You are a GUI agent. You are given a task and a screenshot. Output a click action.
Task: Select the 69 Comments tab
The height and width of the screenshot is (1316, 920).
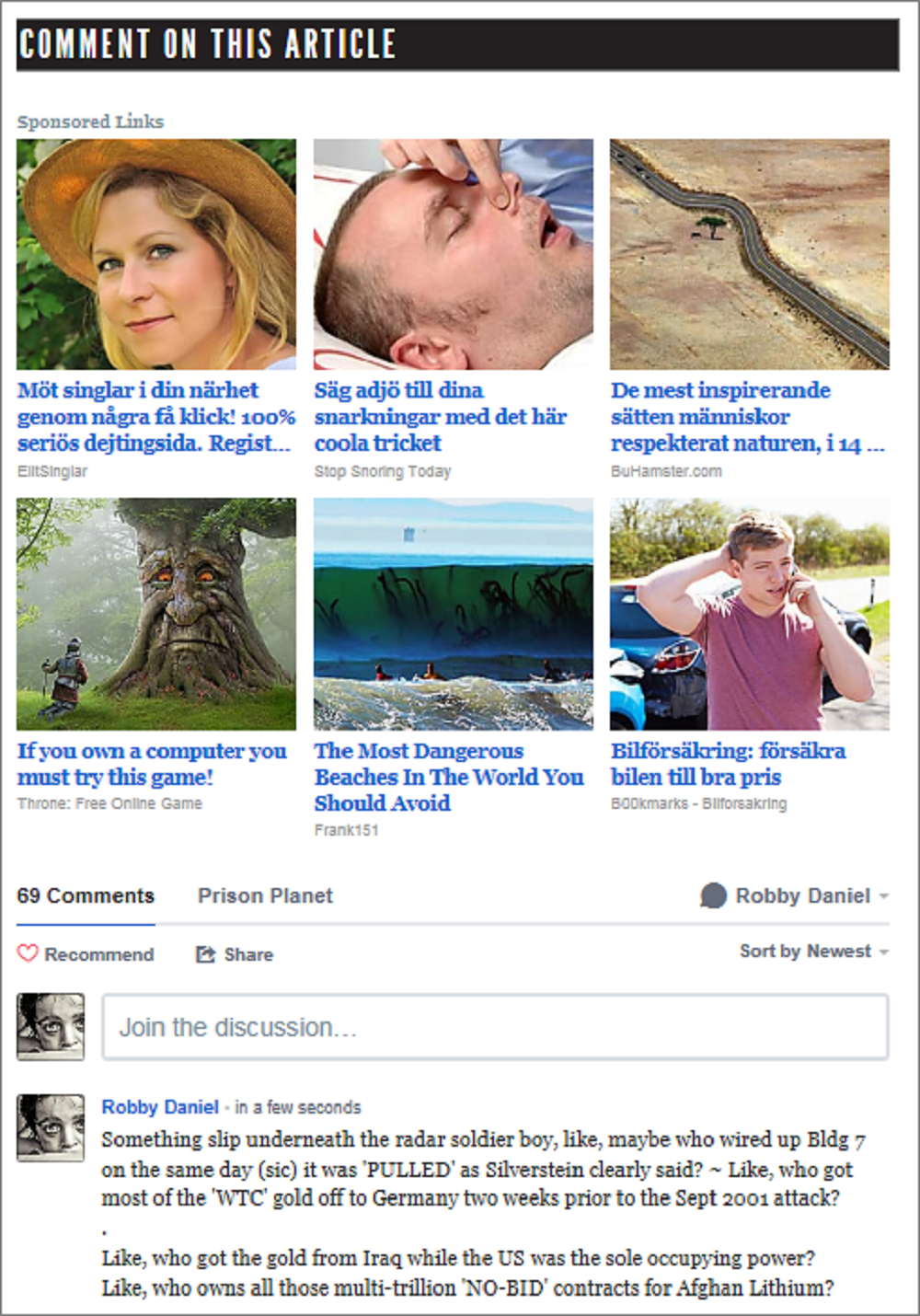(x=86, y=895)
